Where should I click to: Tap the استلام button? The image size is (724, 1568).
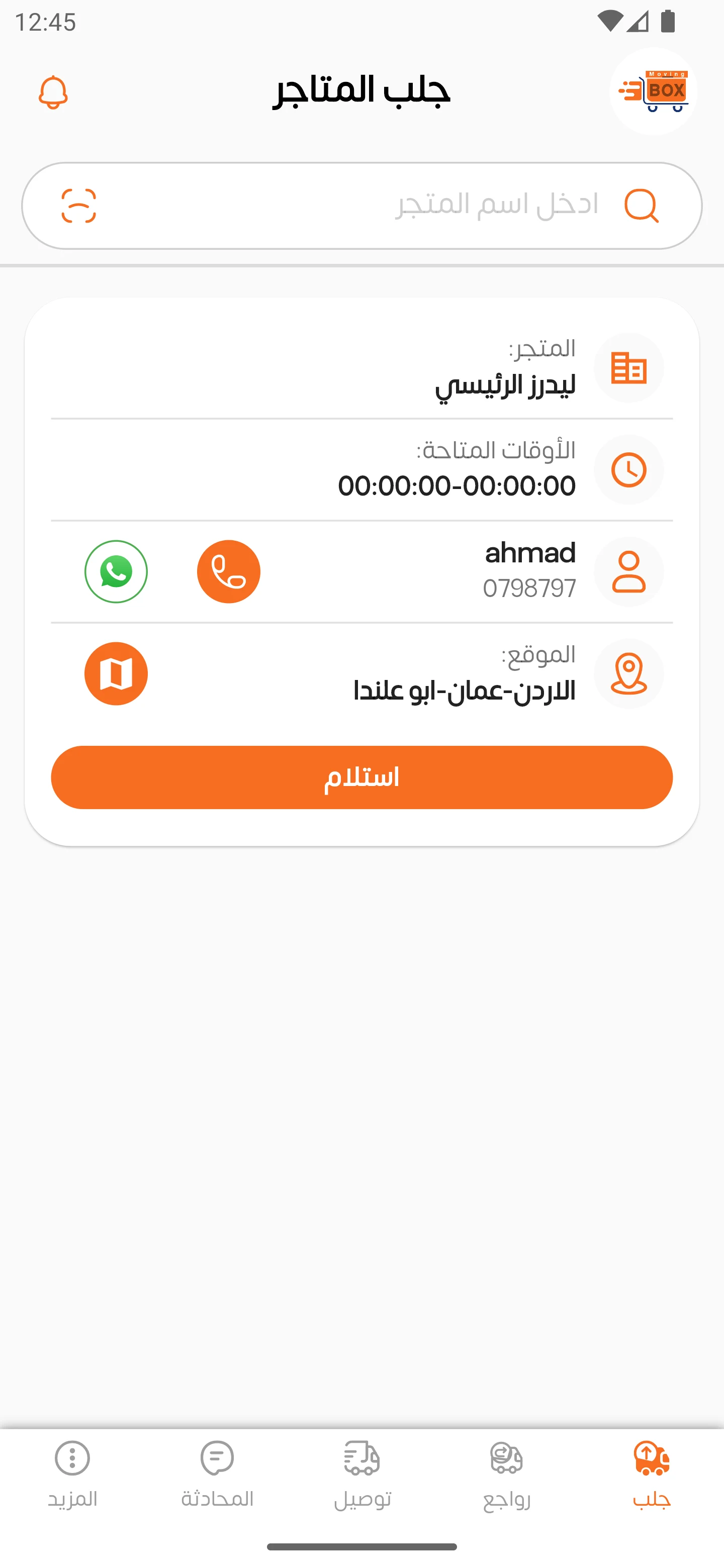pos(361,777)
